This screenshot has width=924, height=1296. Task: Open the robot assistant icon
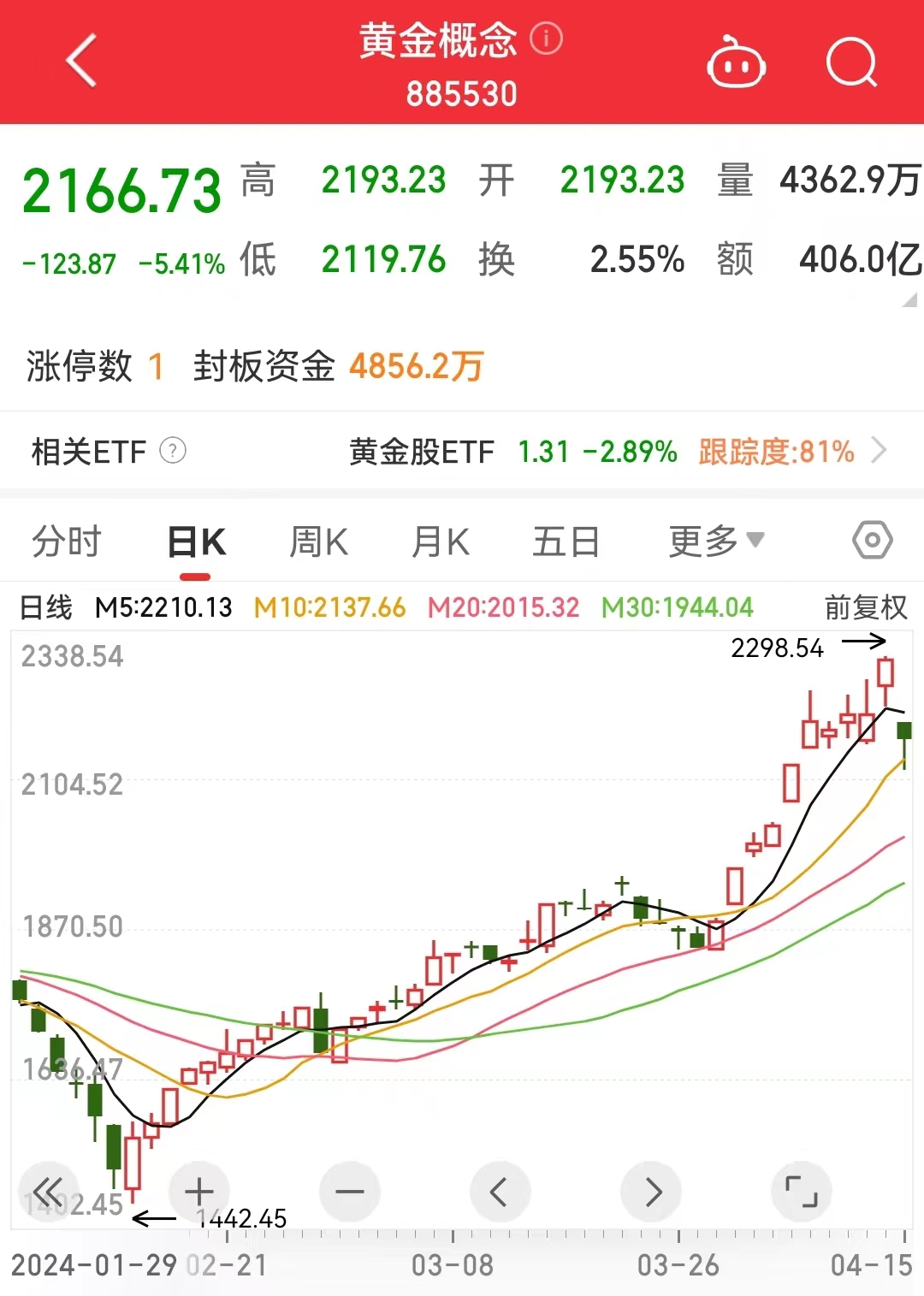(736, 63)
